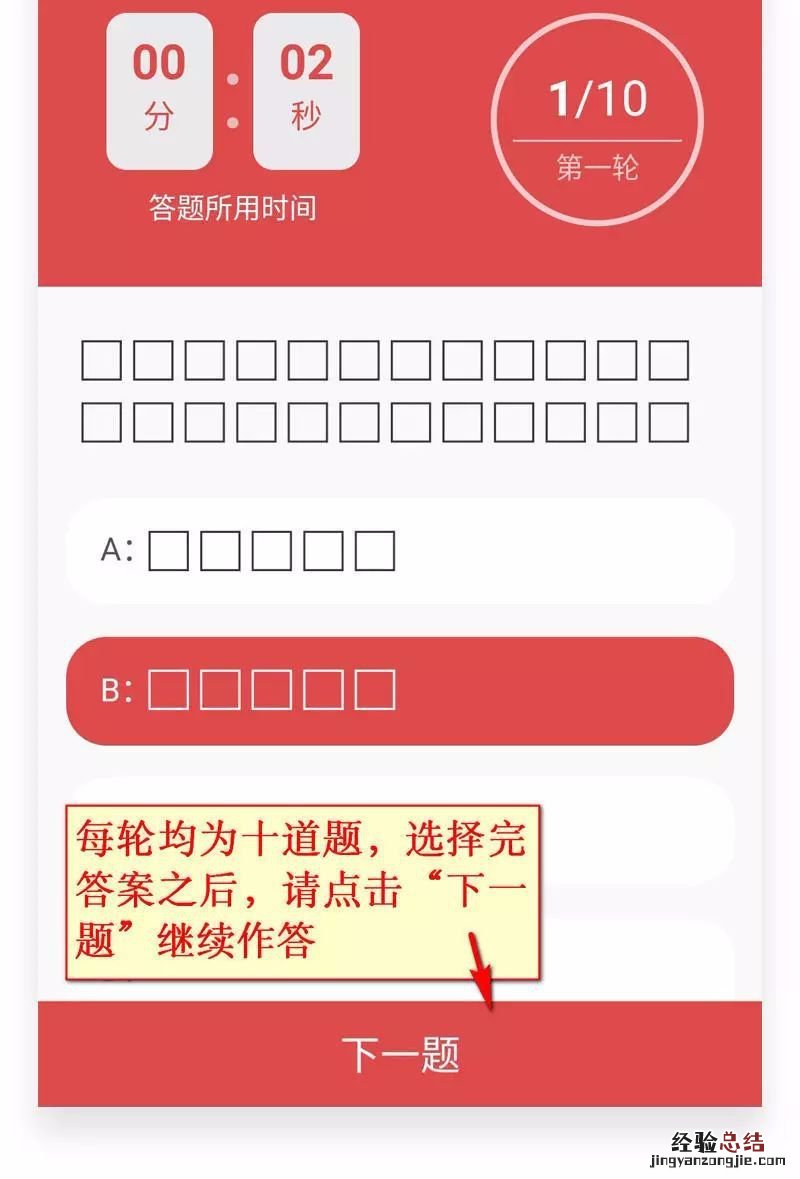Select the highlighted answer option B
The width and height of the screenshot is (800, 1179).
point(400,691)
